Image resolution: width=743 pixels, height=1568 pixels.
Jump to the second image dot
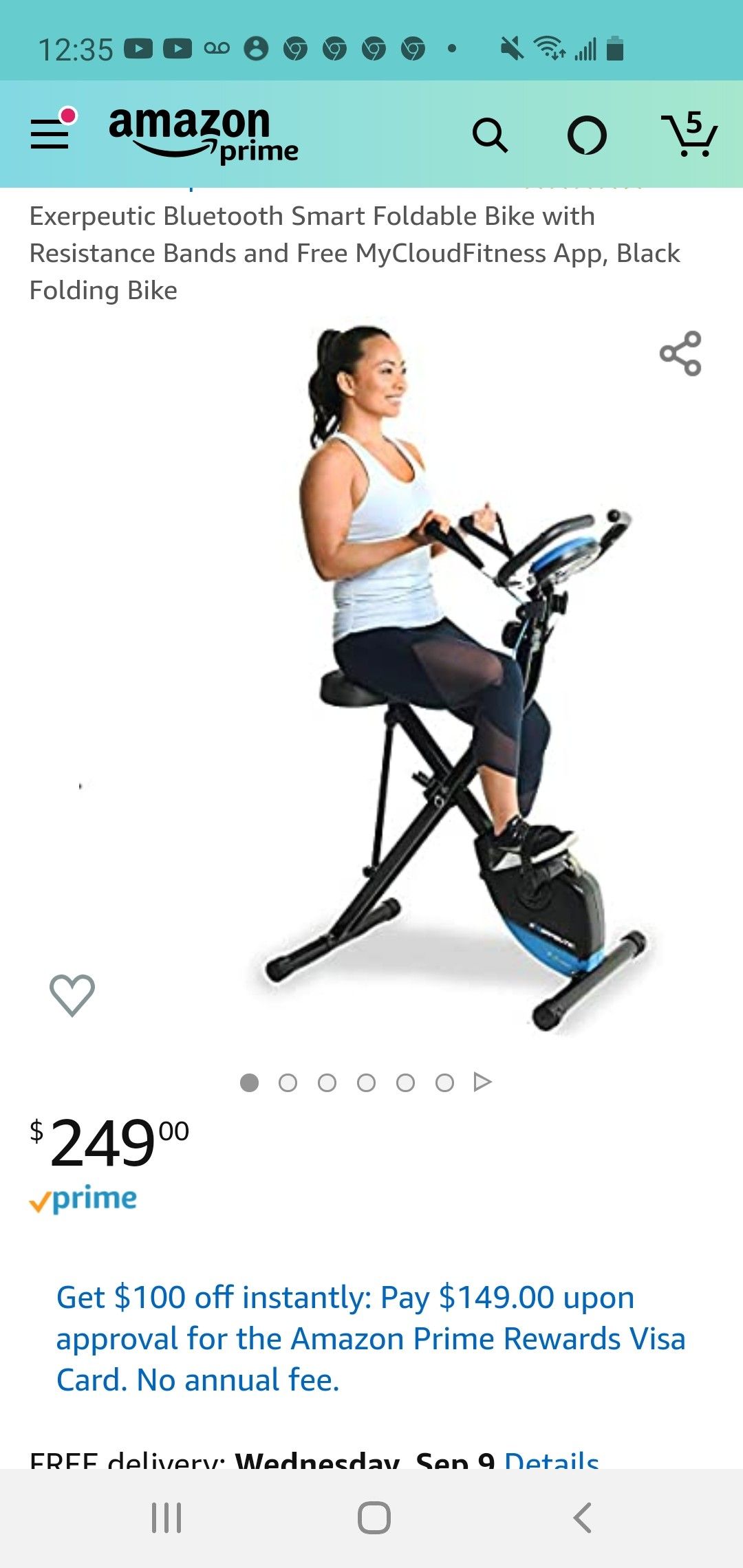point(288,1083)
